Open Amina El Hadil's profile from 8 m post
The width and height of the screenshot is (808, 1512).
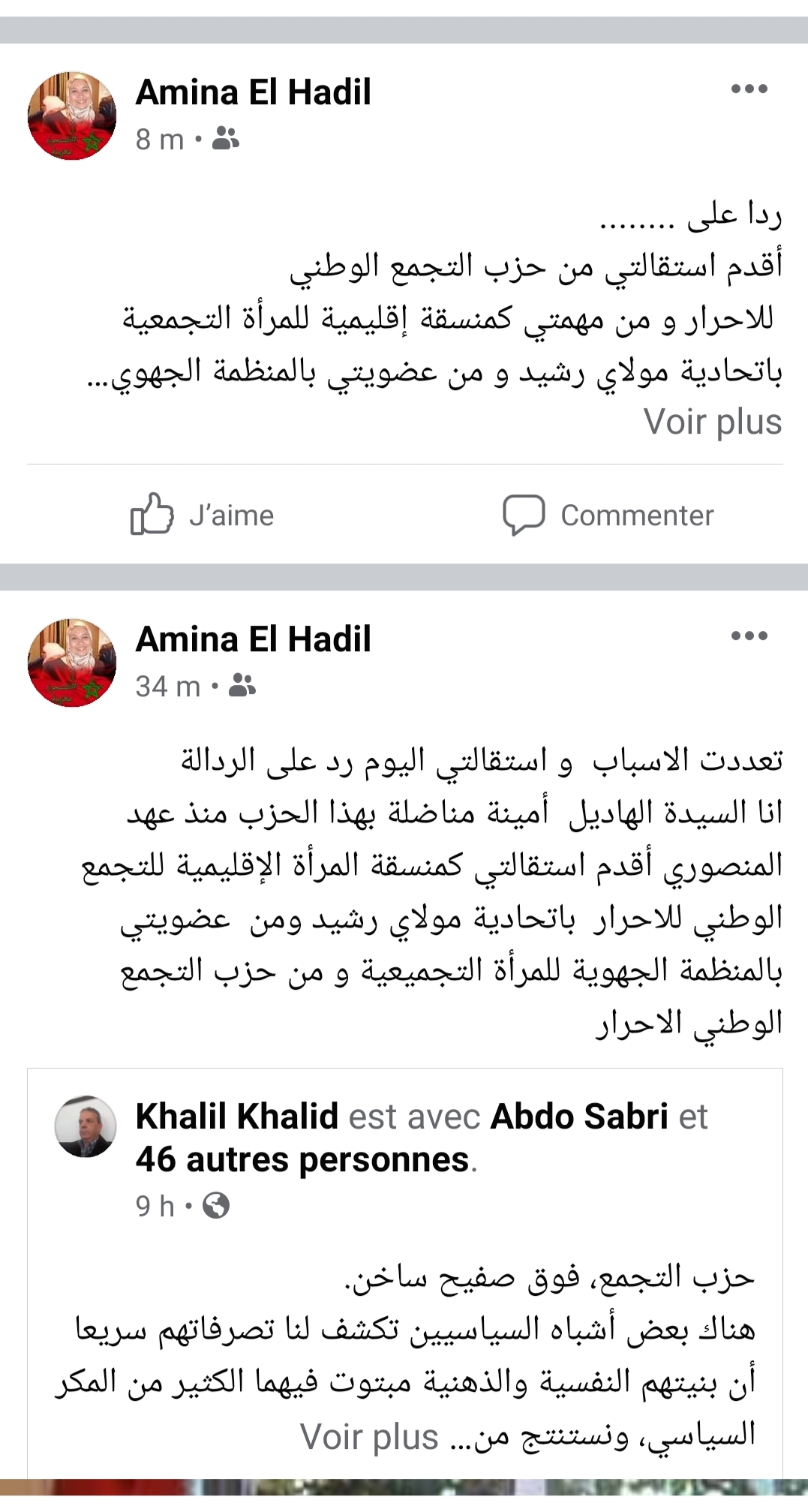[253, 92]
